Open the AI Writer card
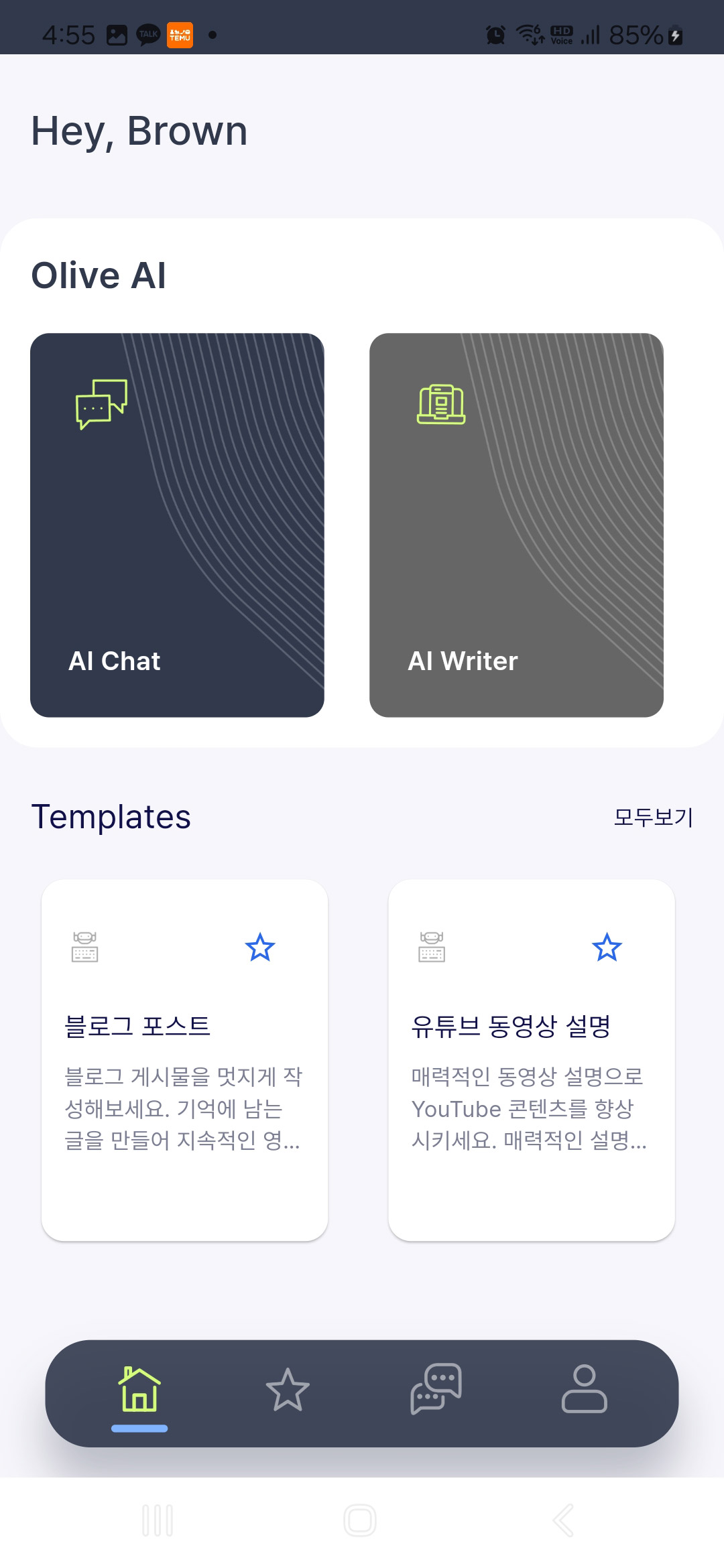The width and height of the screenshot is (724, 1568). coord(516,525)
